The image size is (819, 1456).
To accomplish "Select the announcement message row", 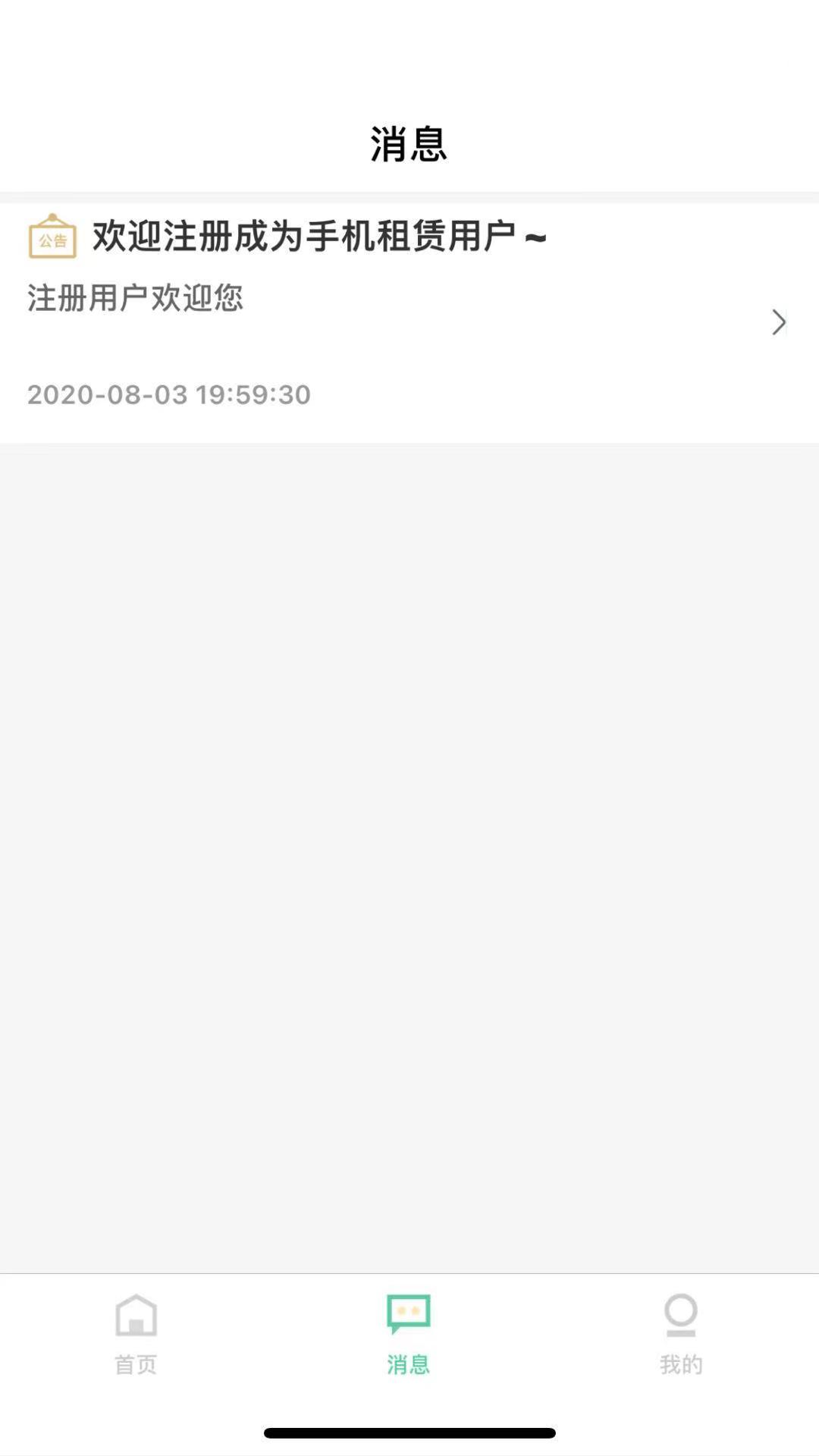I will pos(379,315).
